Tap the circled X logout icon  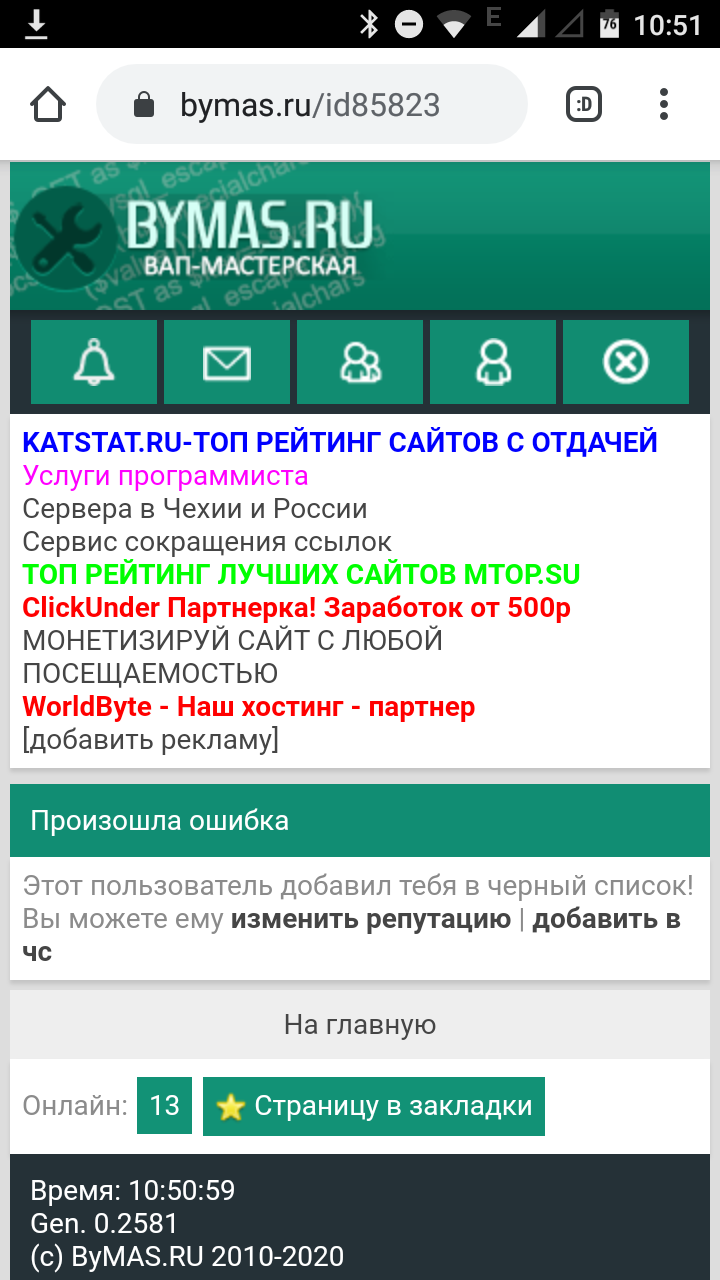pyautogui.click(x=626, y=362)
